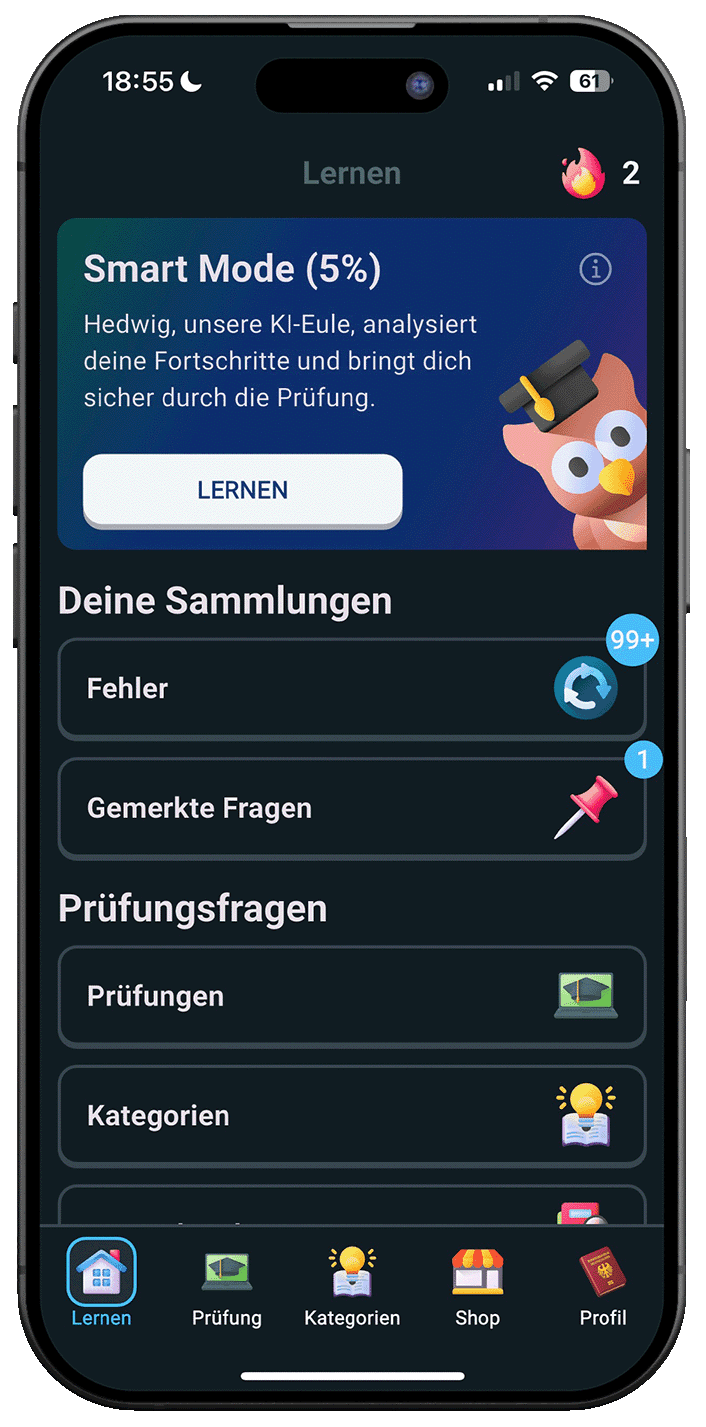Select the Lernen tab in bottom navigation

pyautogui.click(x=101, y=1284)
